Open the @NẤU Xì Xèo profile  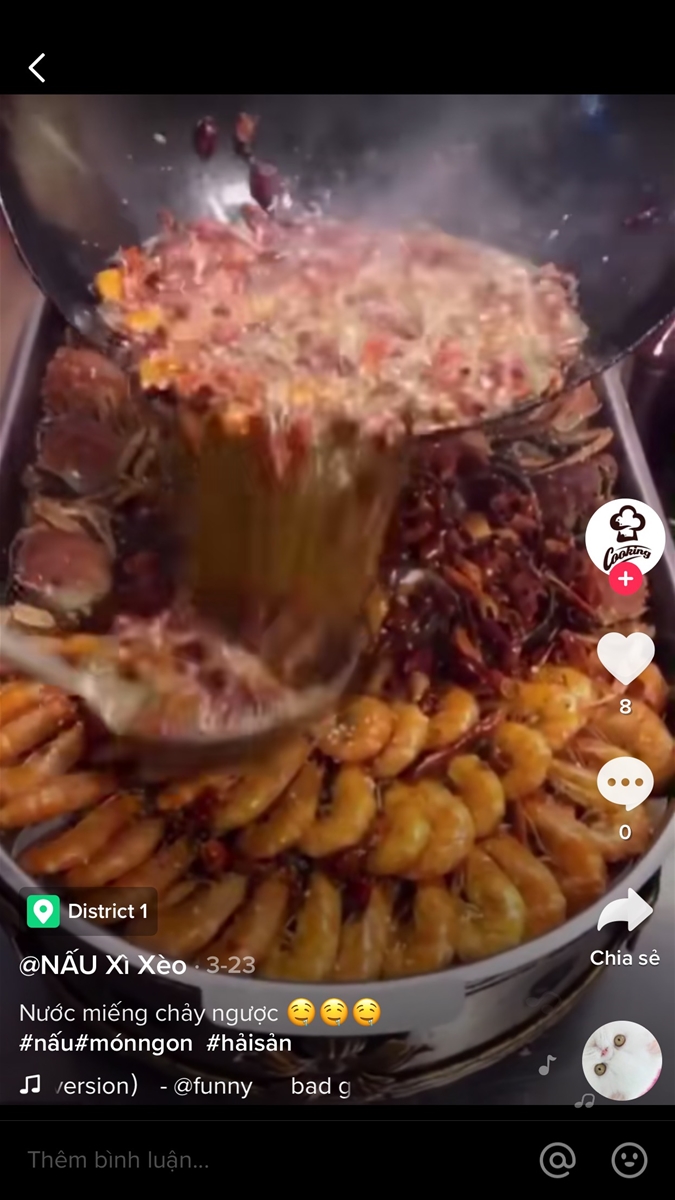pyautogui.click(x=103, y=965)
